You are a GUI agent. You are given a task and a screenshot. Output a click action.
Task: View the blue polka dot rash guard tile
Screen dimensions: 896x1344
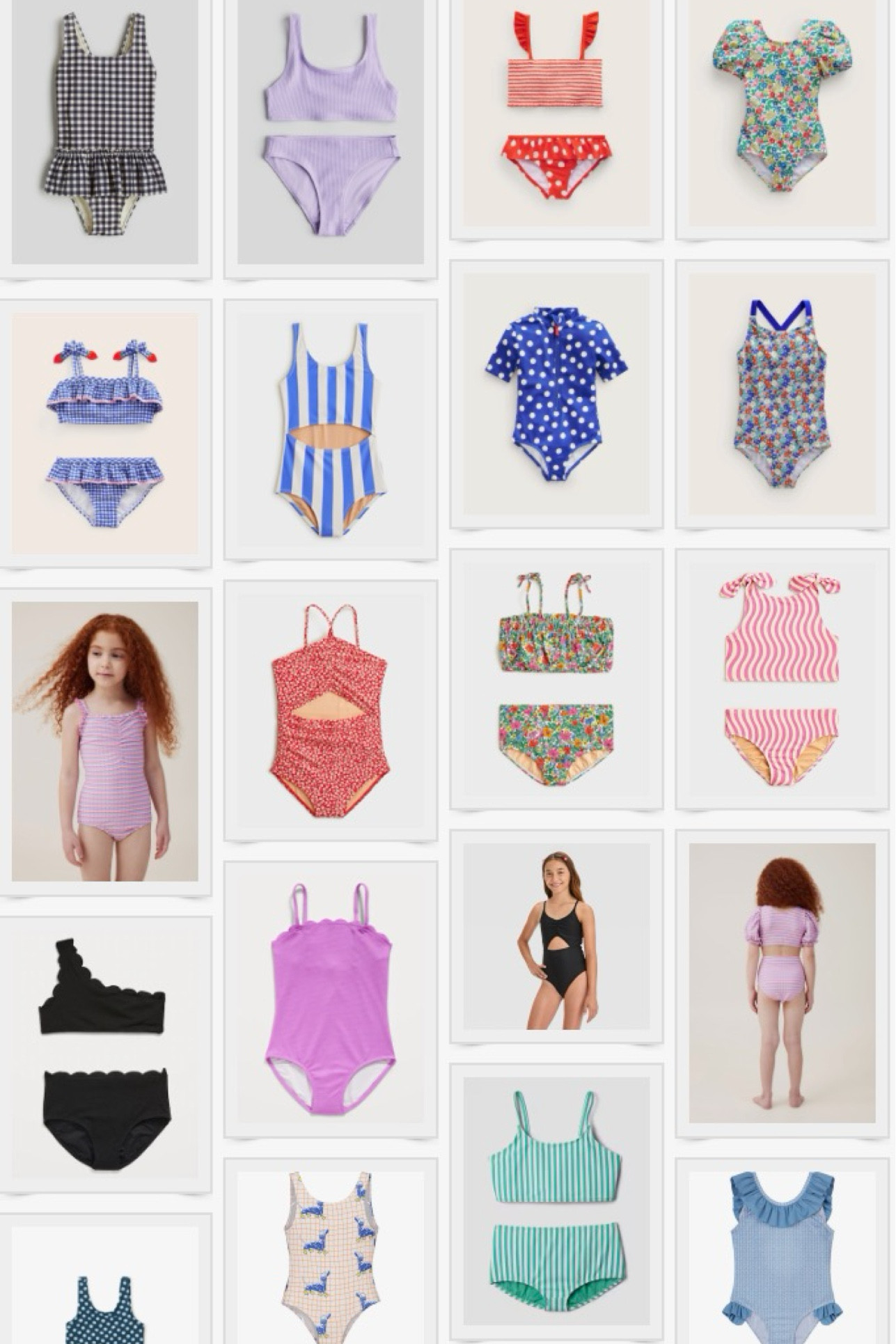pyautogui.click(x=556, y=393)
